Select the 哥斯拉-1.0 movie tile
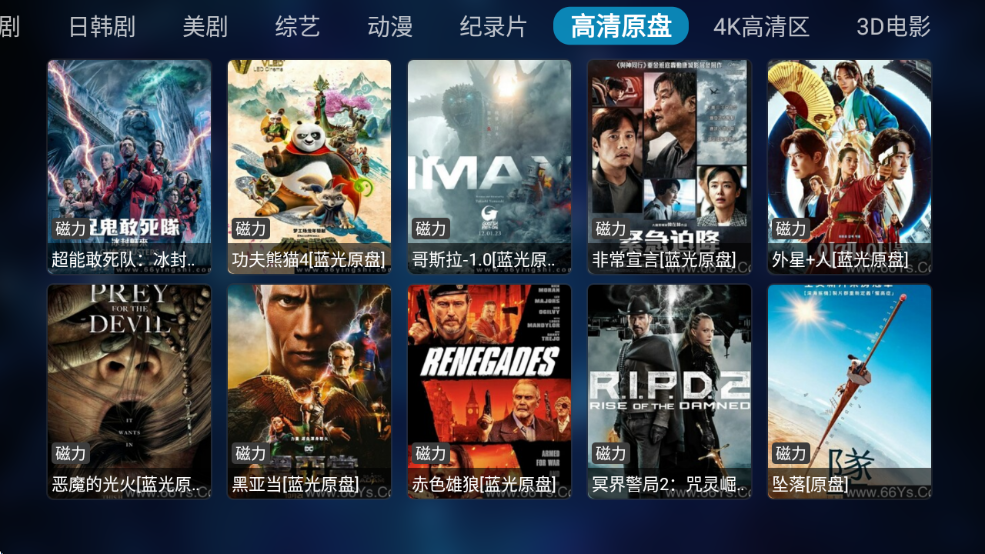 (x=489, y=166)
